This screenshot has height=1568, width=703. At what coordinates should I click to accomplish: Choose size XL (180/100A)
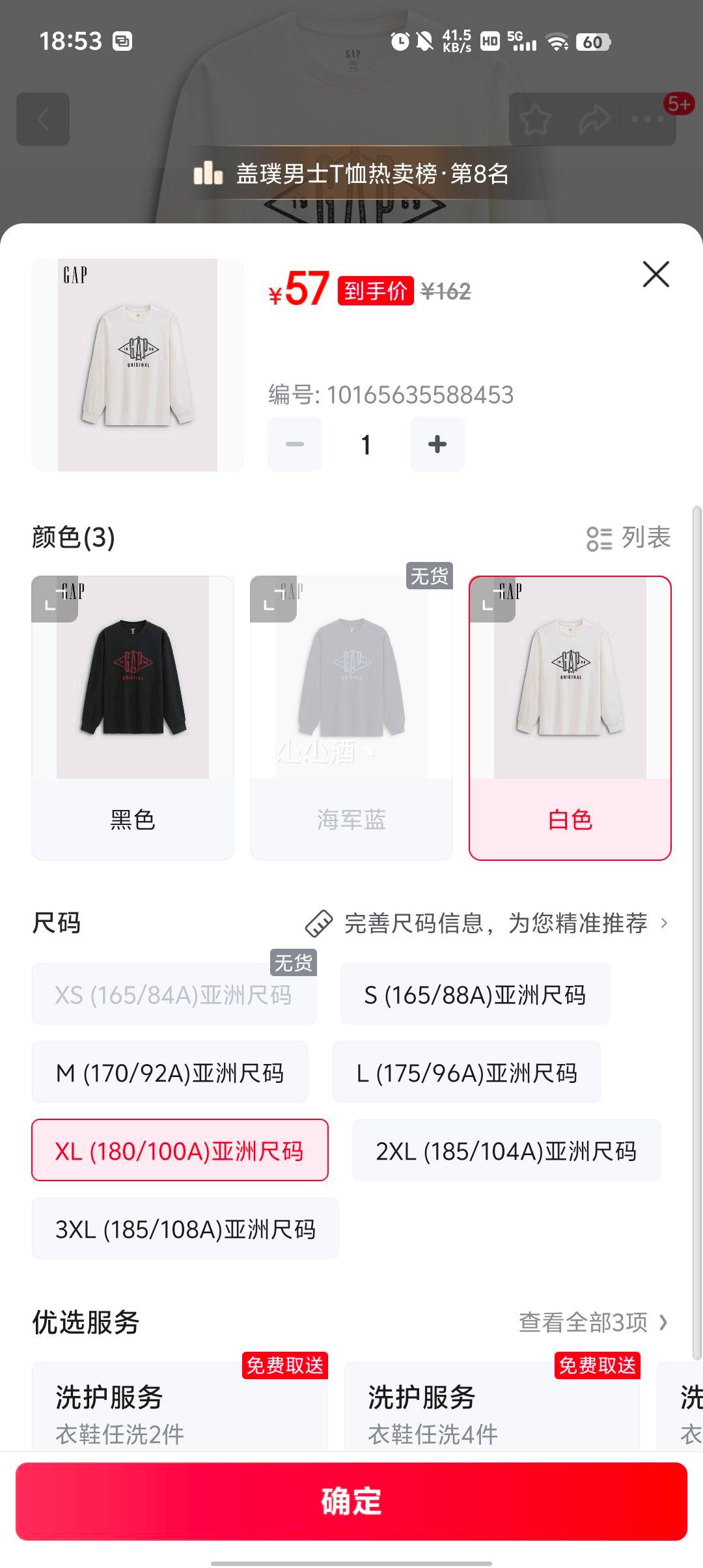pos(180,1151)
